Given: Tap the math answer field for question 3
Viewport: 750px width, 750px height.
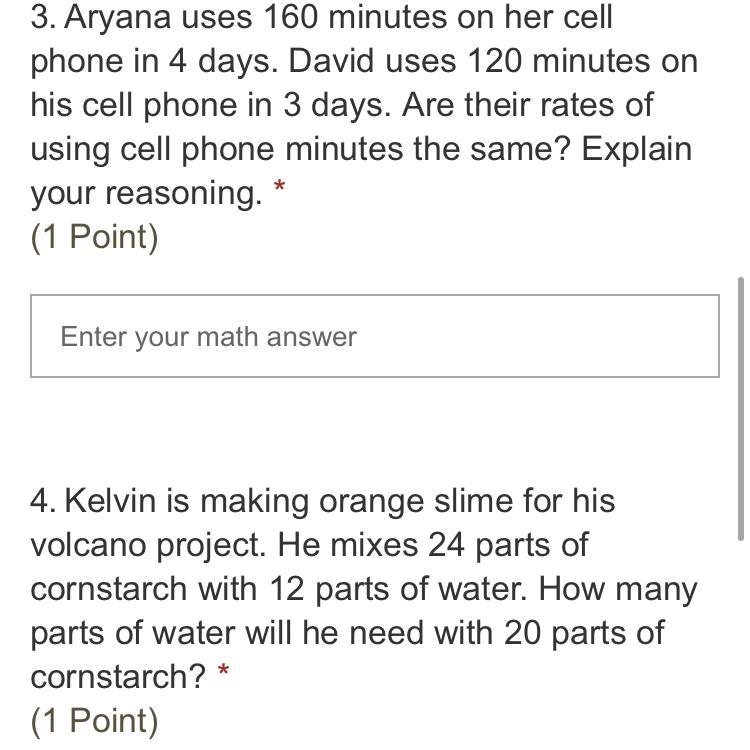Looking at the screenshot, I should coord(374,336).
